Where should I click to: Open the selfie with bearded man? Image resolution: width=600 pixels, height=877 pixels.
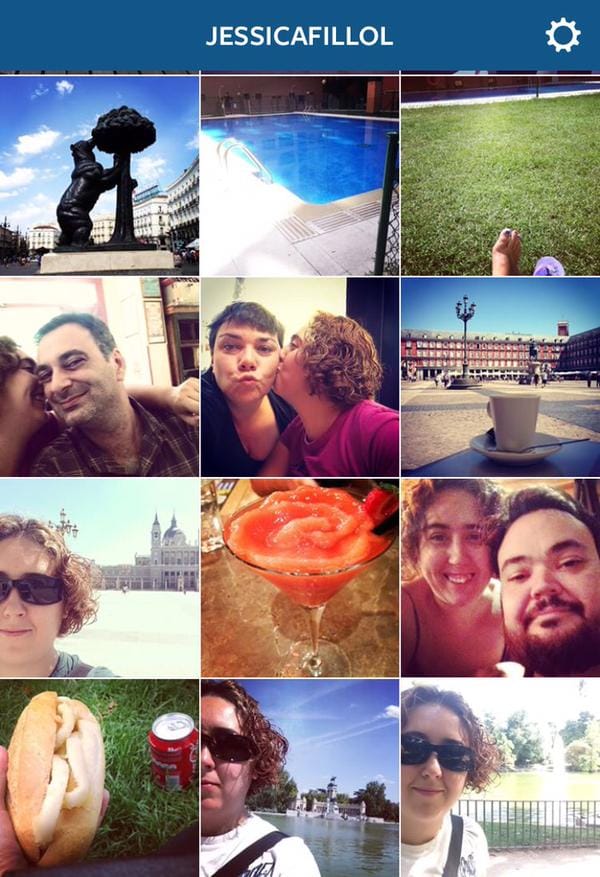pyautogui.click(x=500, y=577)
